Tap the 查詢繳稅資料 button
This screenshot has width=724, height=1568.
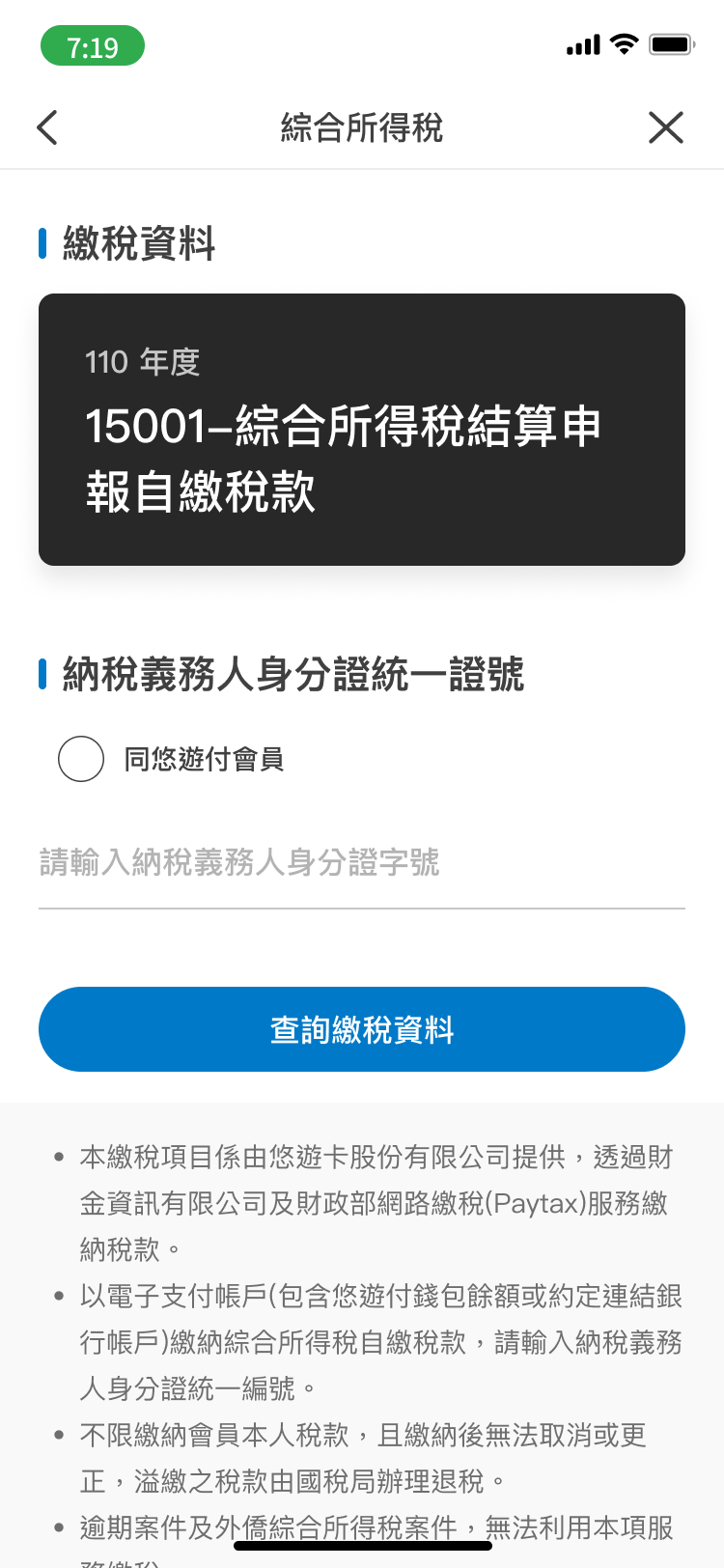(x=361, y=1029)
